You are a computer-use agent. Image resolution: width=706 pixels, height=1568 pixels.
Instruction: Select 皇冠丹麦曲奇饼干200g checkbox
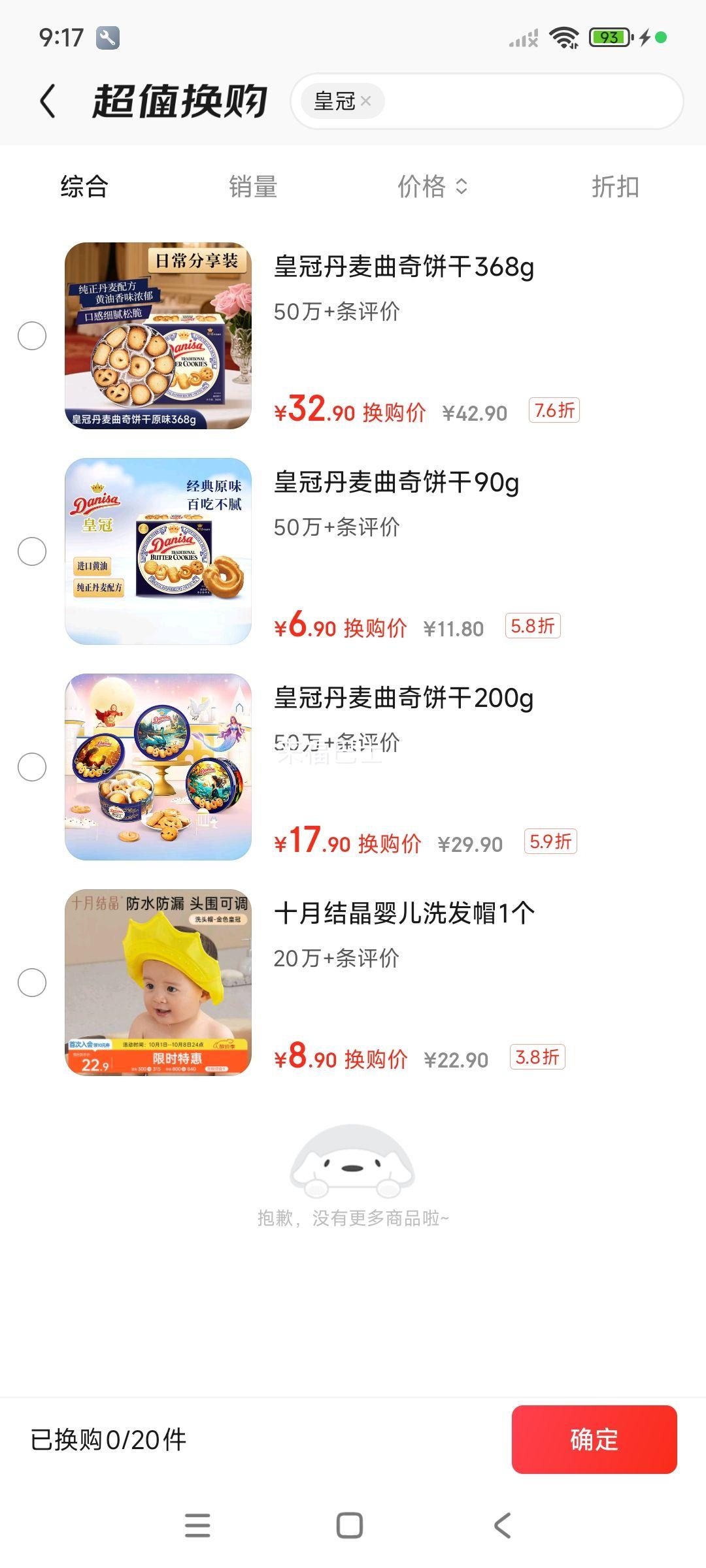point(32,767)
